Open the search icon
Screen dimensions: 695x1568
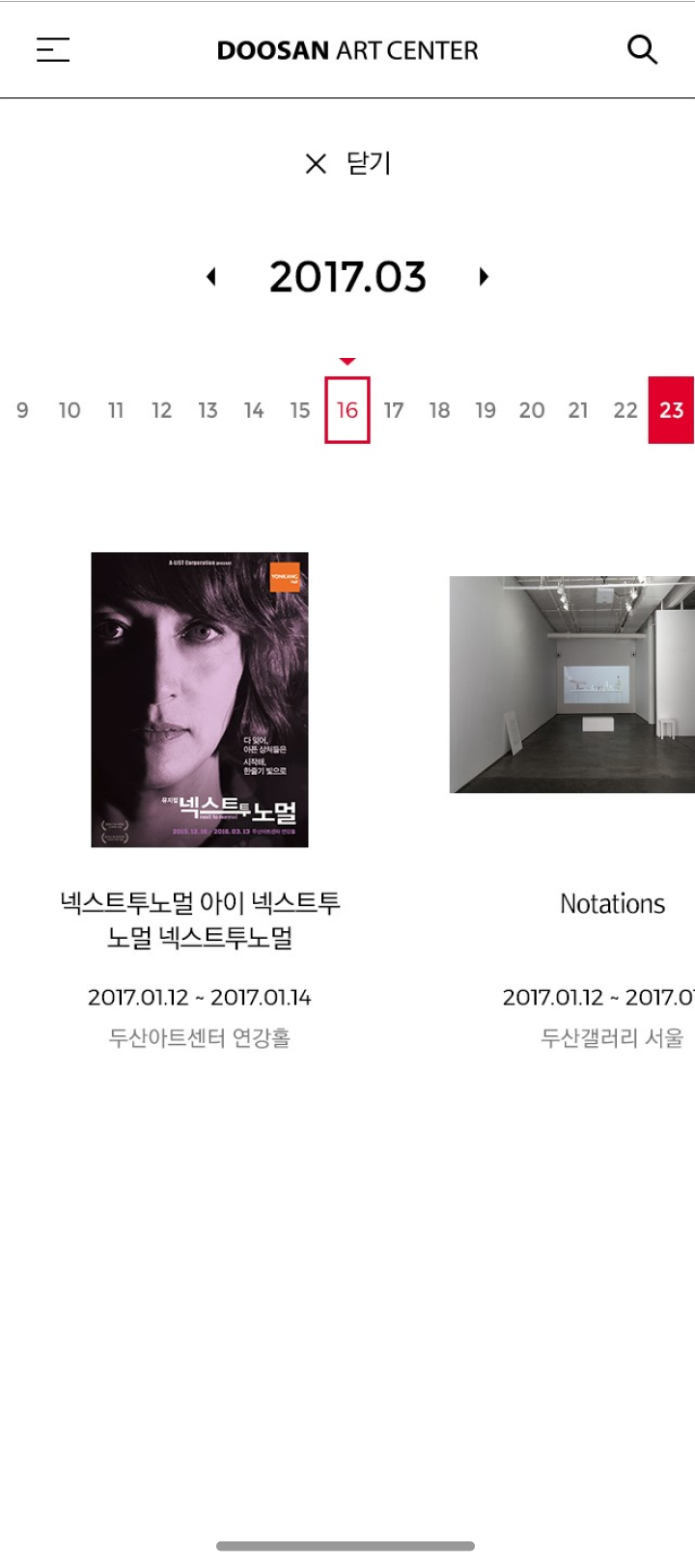click(642, 49)
